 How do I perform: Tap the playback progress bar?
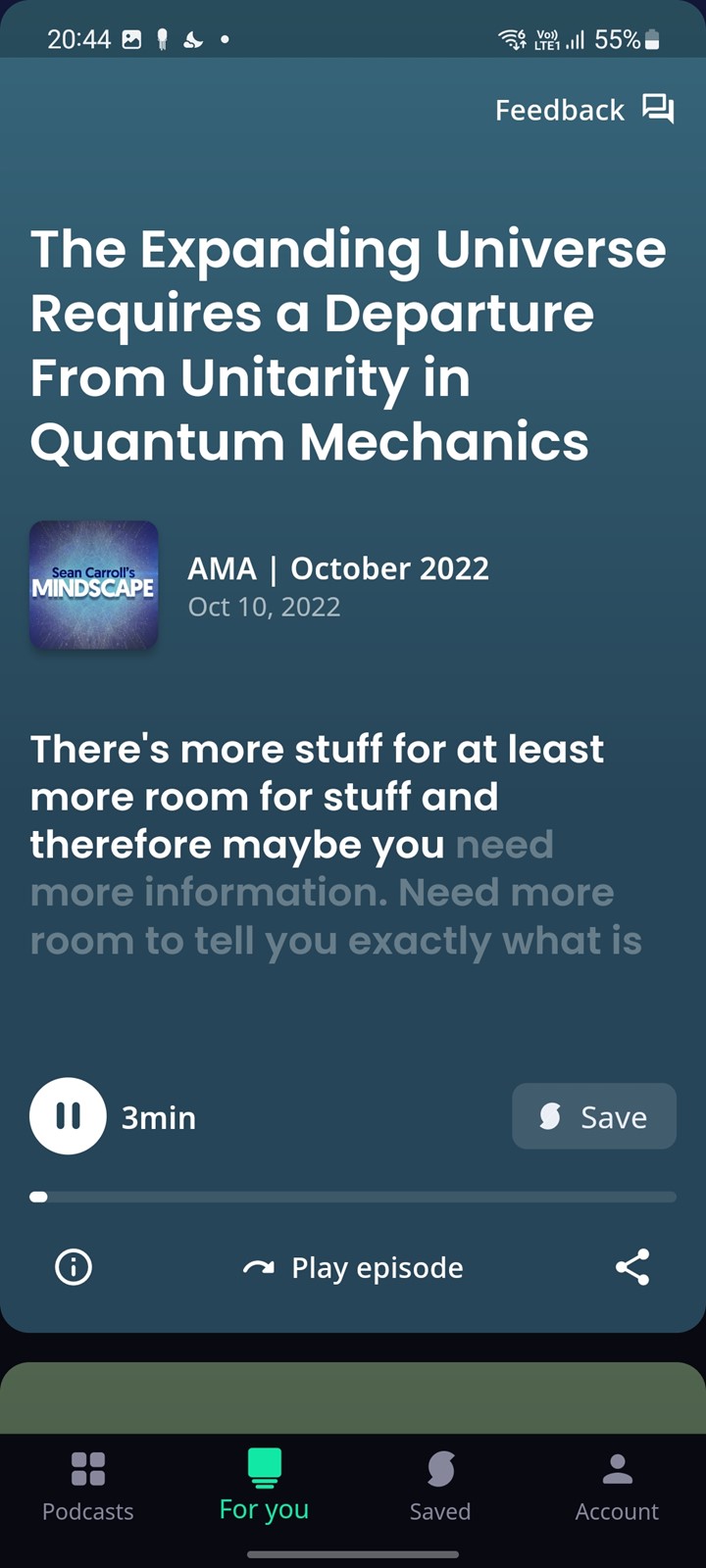(353, 1197)
